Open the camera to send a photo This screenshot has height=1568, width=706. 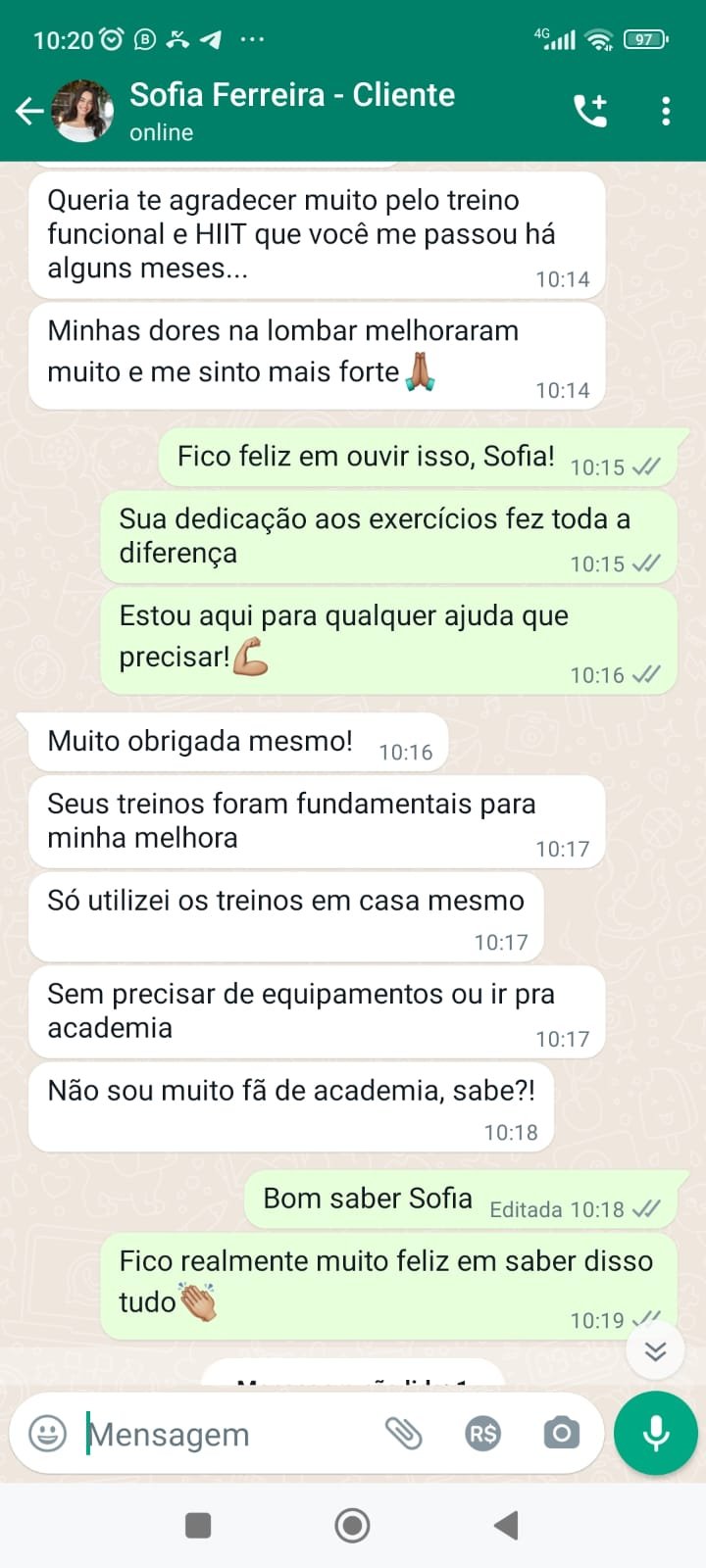click(x=559, y=1434)
